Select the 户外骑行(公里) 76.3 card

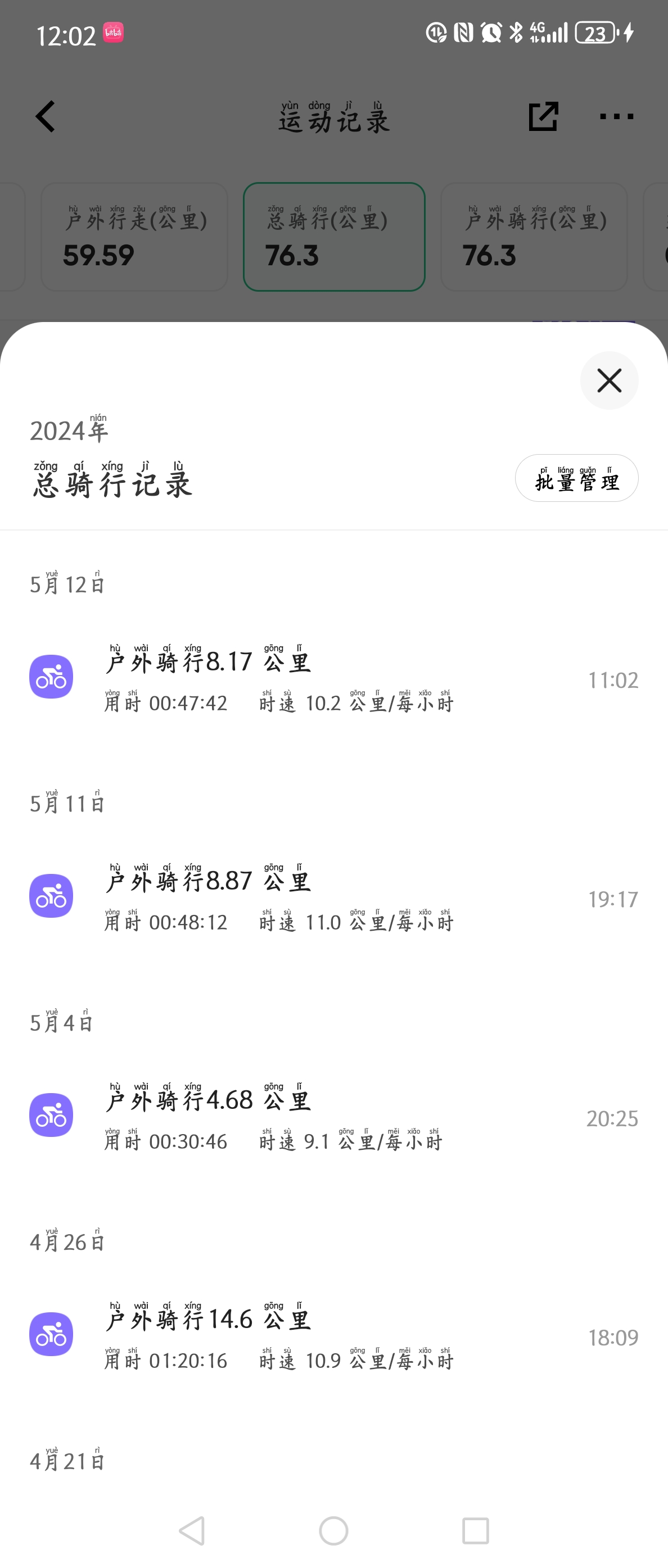point(534,237)
